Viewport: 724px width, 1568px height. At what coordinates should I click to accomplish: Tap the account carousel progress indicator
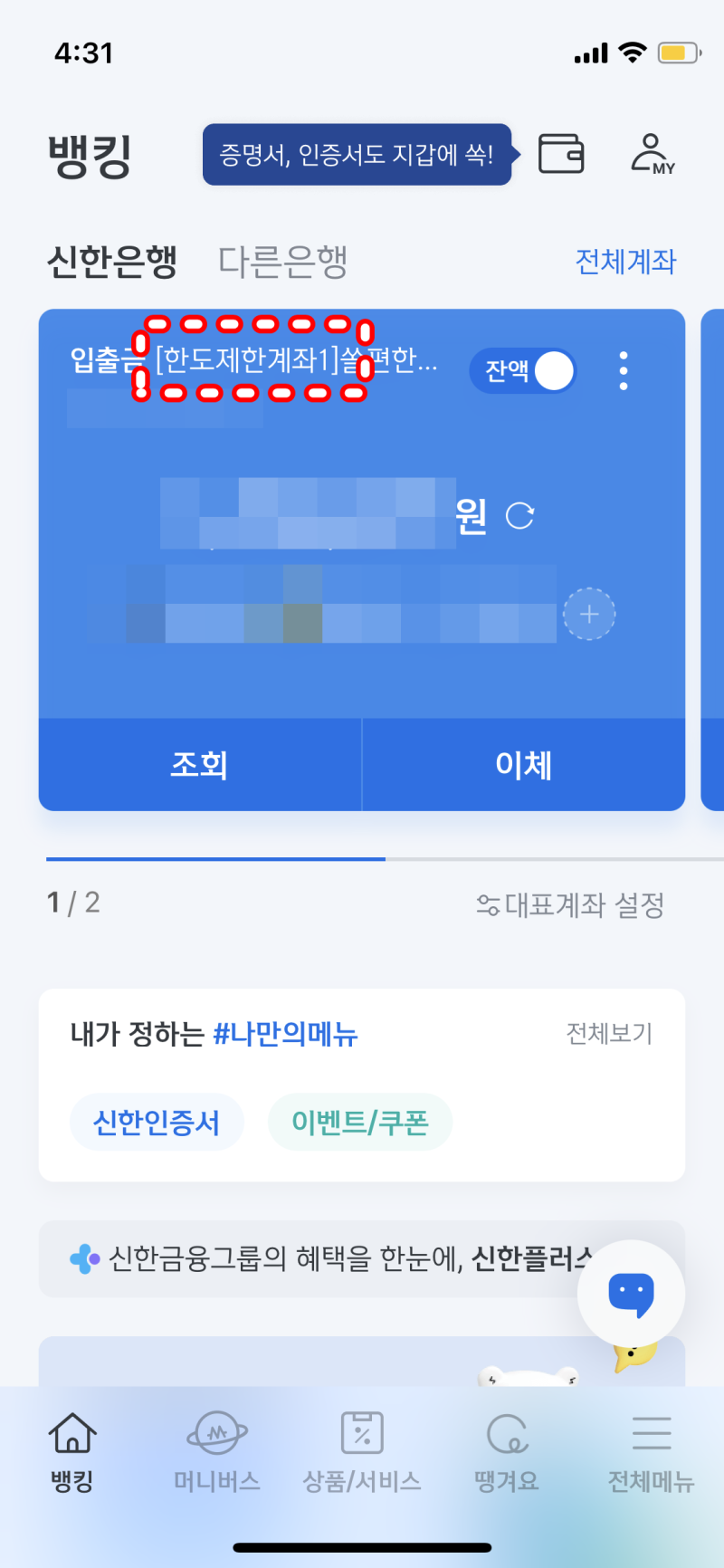[362, 857]
